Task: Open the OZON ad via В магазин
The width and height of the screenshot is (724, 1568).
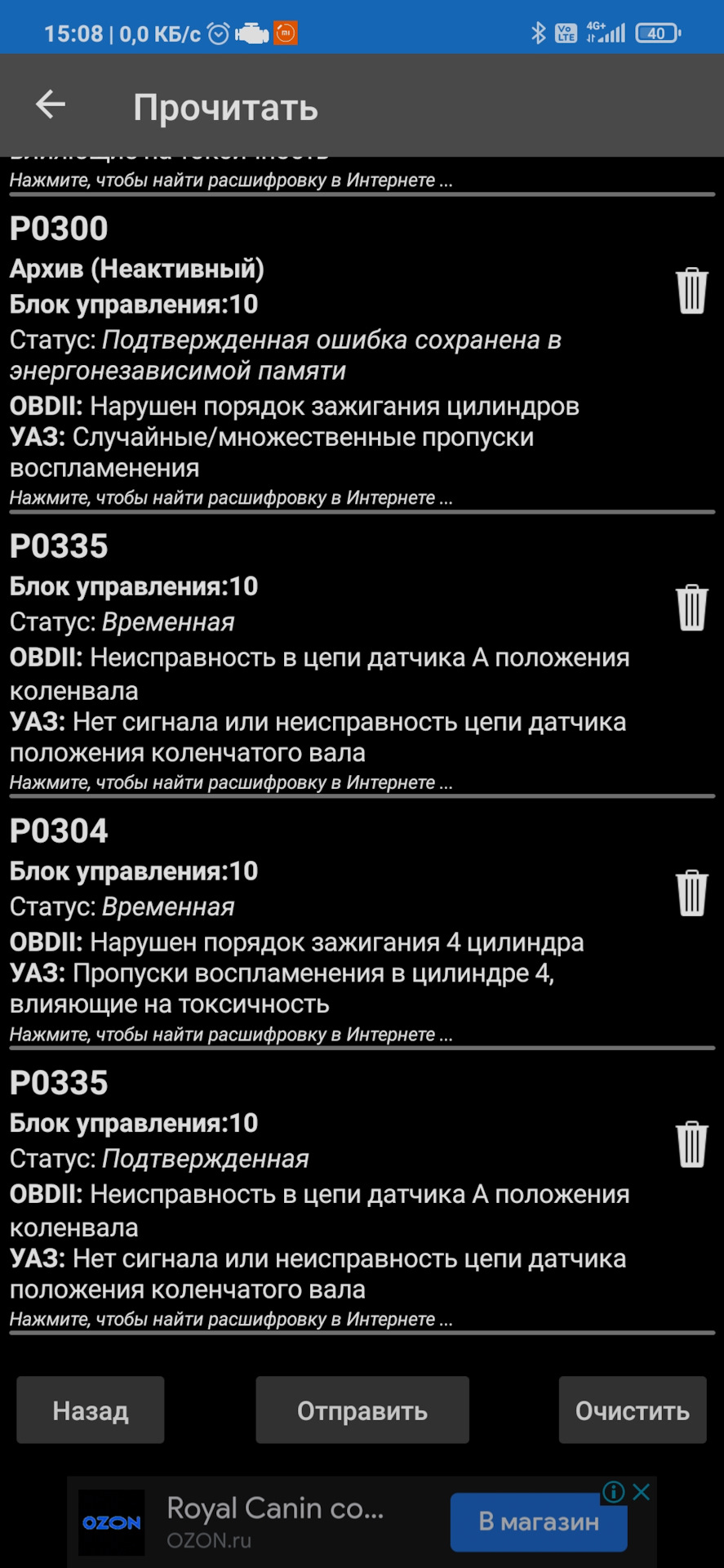Action: tap(539, 1522)
